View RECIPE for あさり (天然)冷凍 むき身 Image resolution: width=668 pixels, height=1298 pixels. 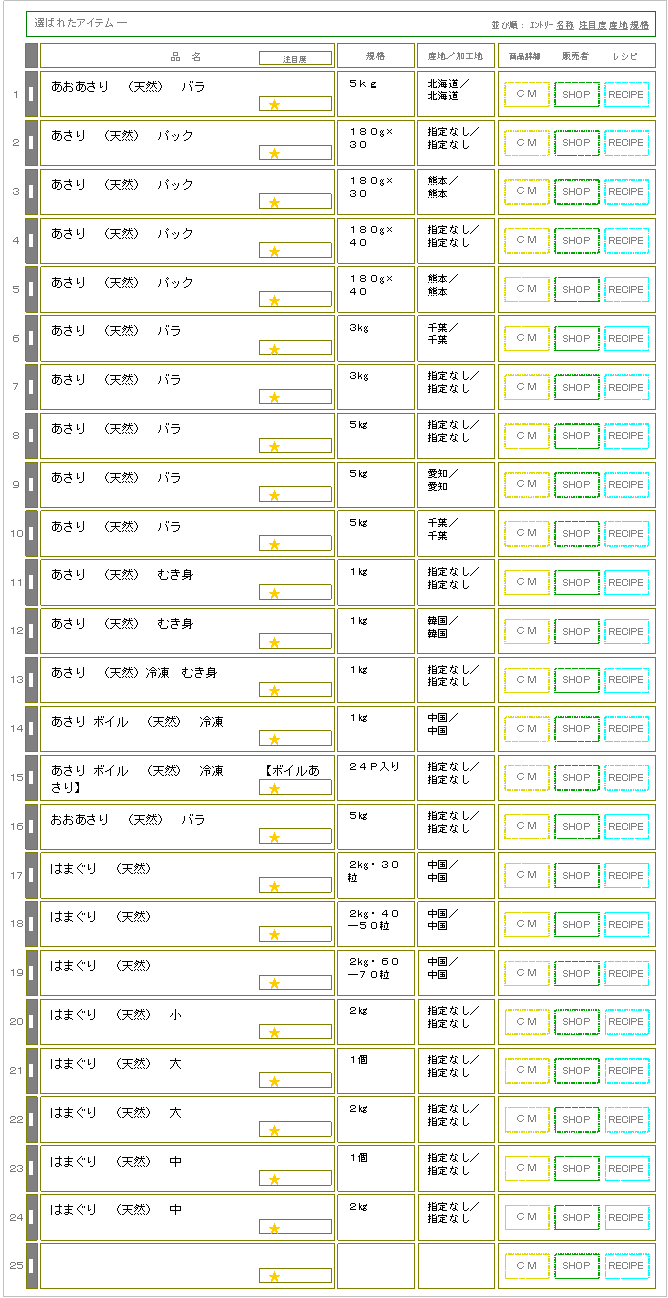point(626,680)
